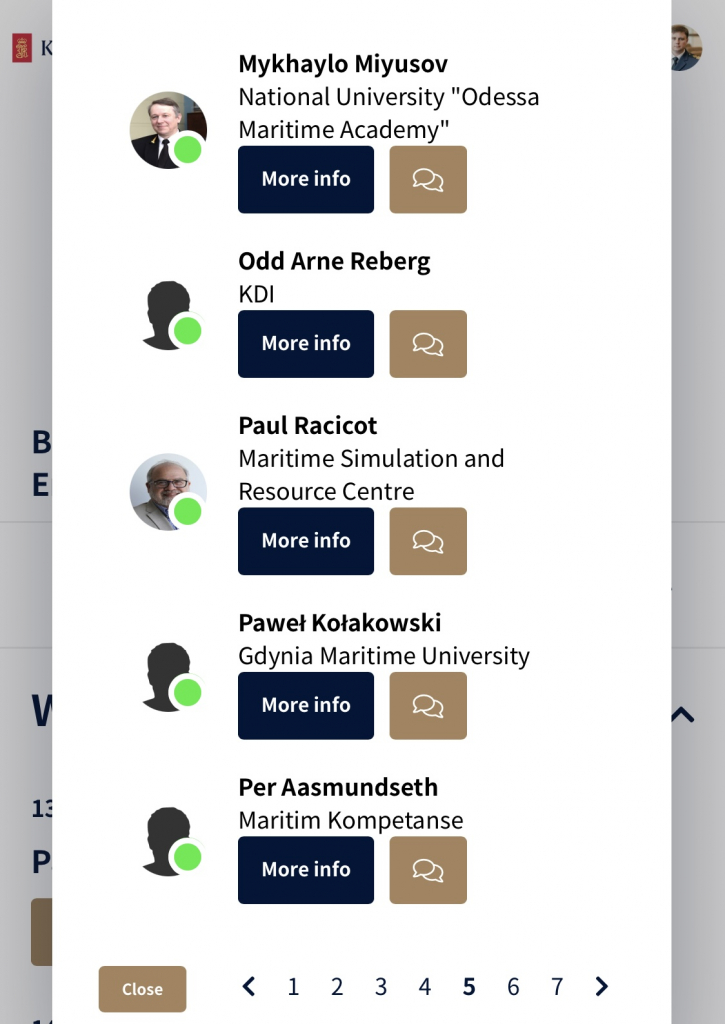Start a chat with Mykhaylo Miyusov
Image resolution: width=725 pixels, height=1024 pixels.
[x=428, y=180]
